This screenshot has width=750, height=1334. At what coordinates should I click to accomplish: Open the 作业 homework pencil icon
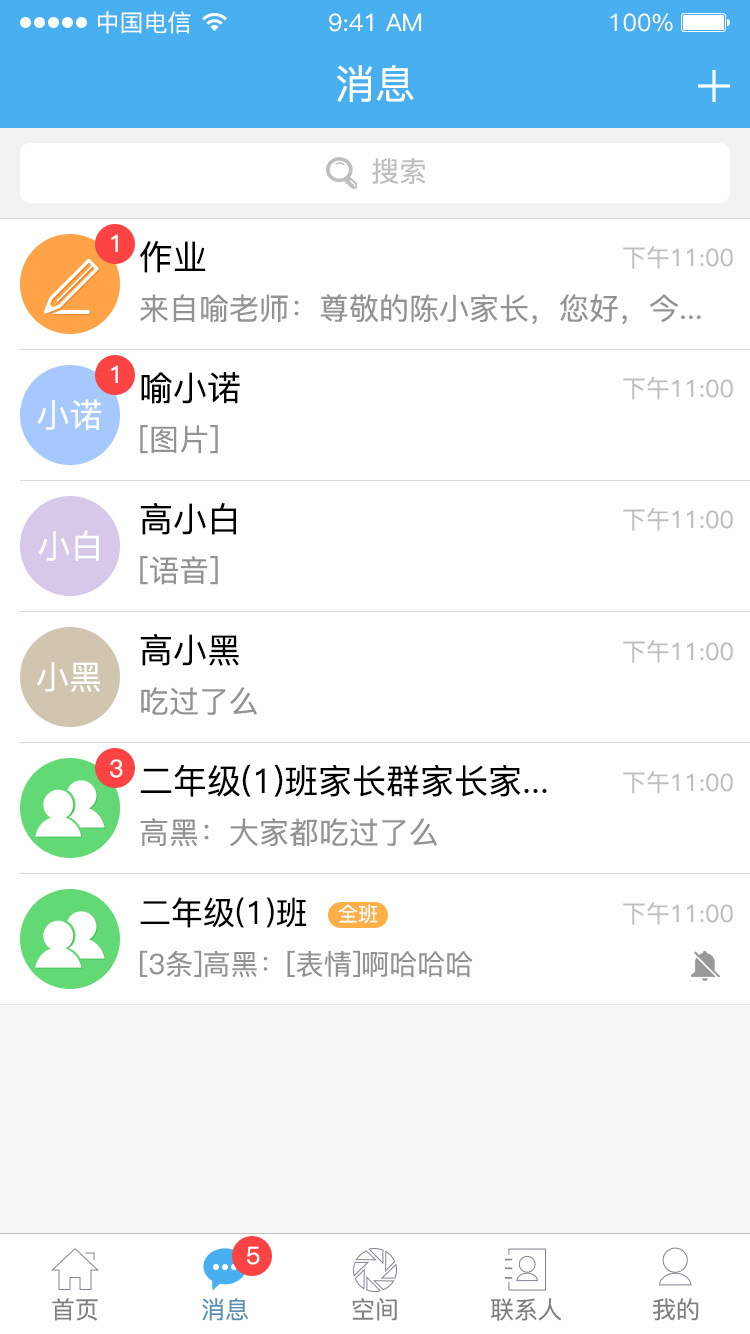(x=70, y=283)
